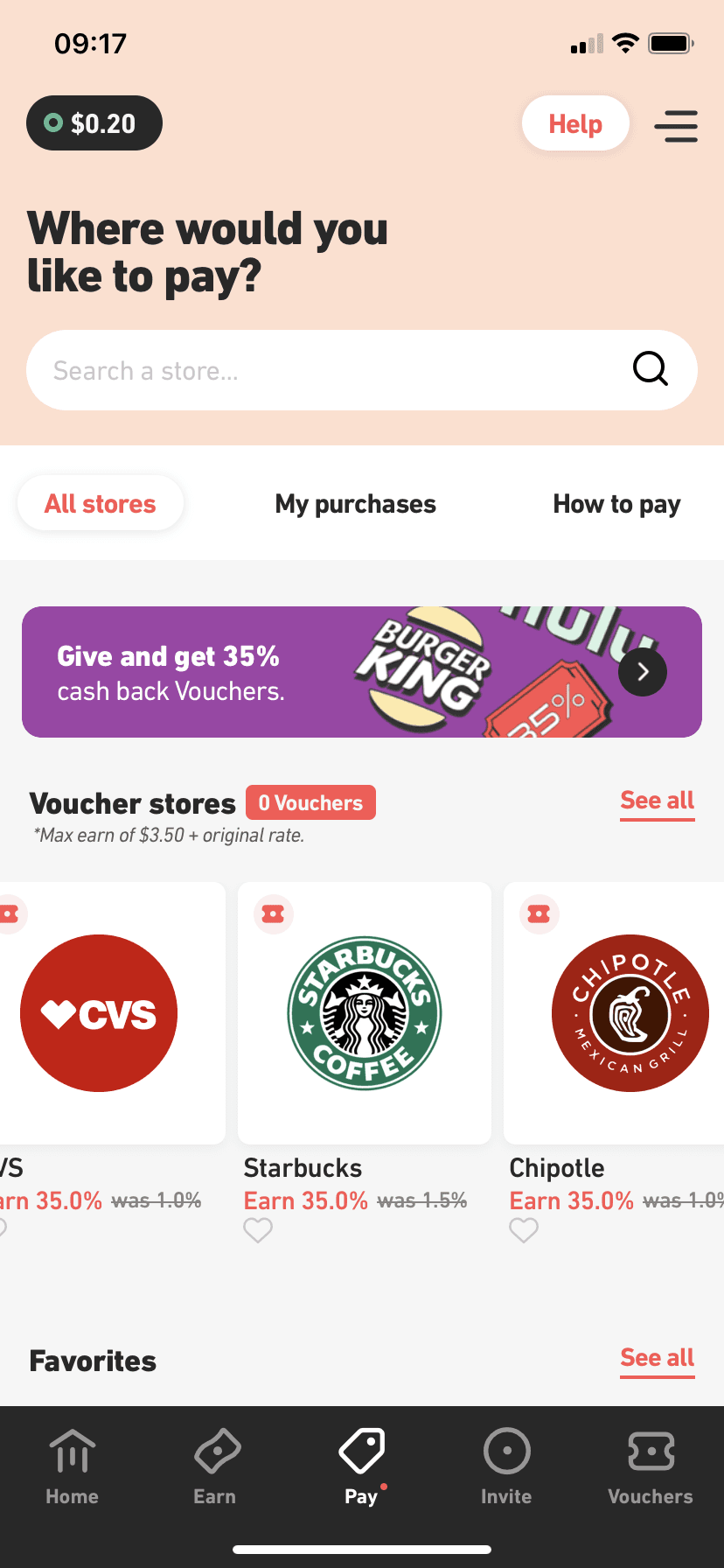This screenshot has width=724, height=1568.
Task: Open the Invite tab
Action: click(506, 1467)
